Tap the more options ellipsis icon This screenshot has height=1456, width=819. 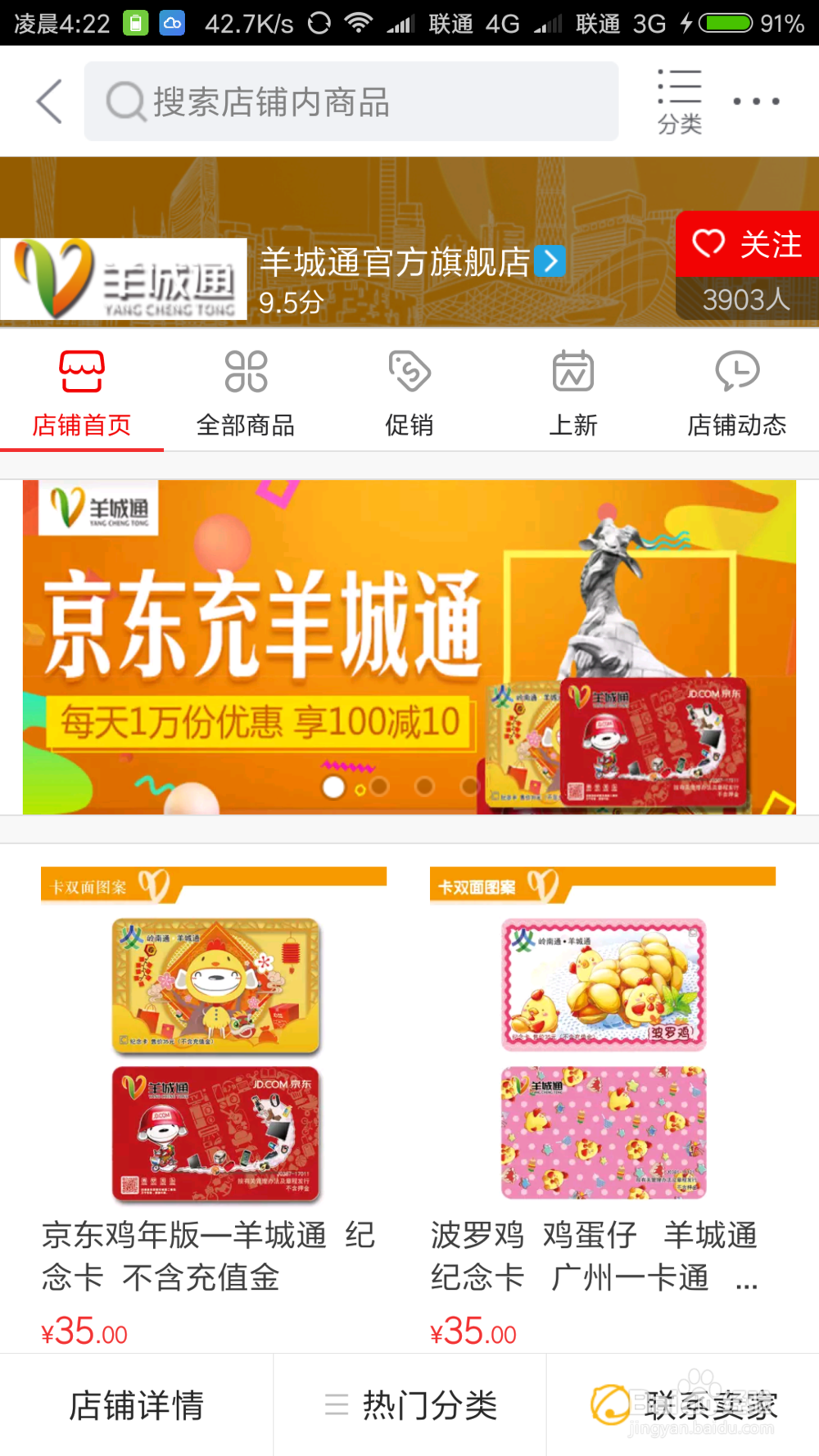point(754,101)
